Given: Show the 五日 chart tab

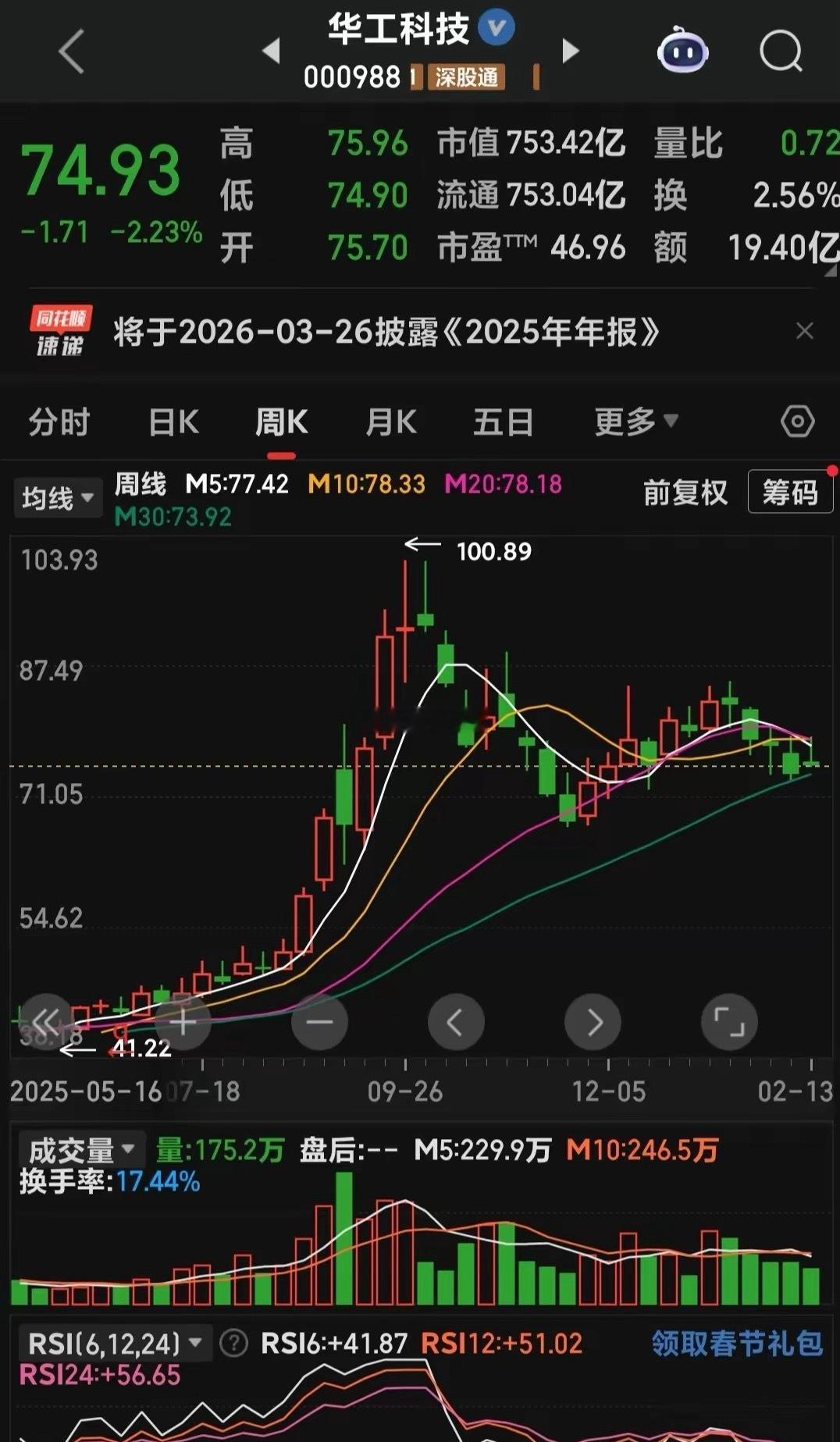Looking at the screenshot, I should (x=504, y=422).
